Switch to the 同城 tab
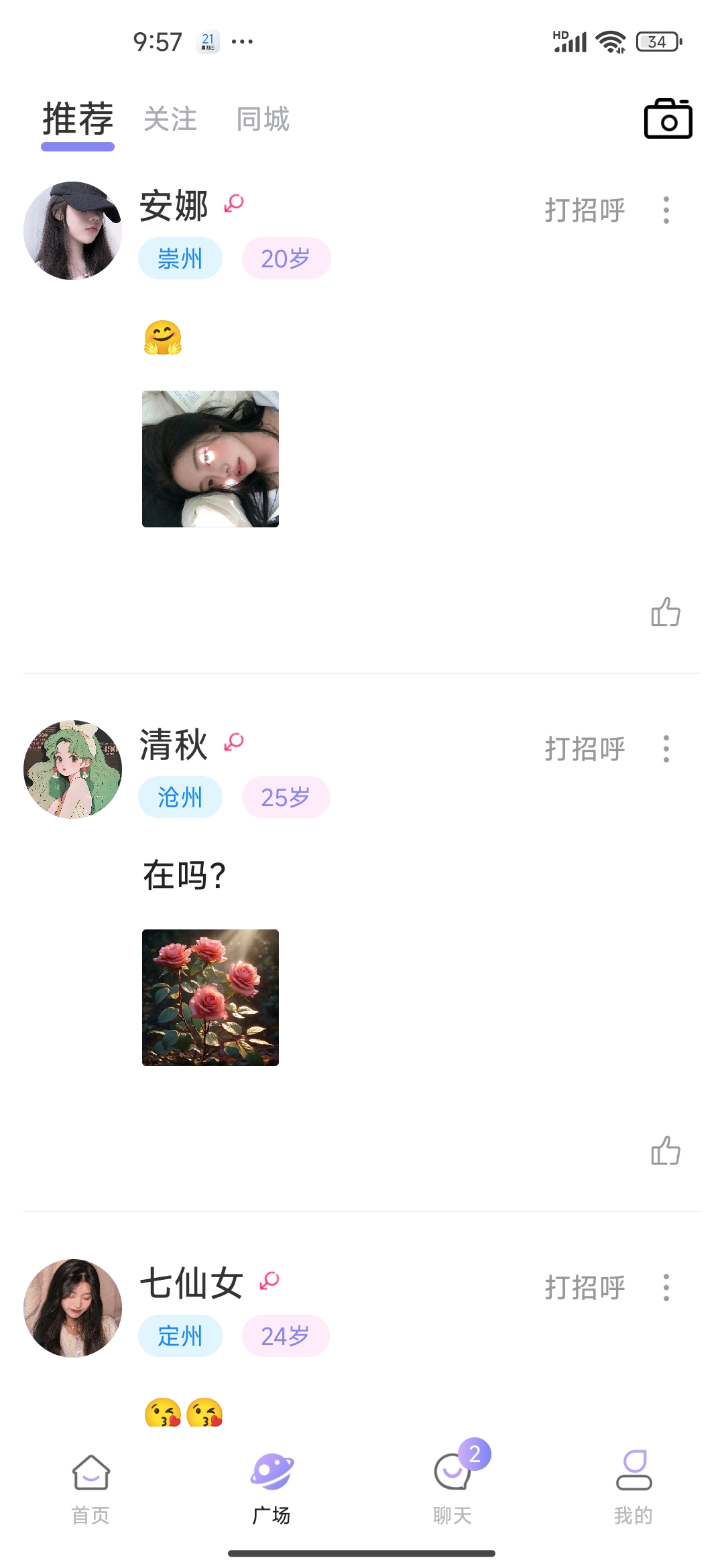Screen dimensions: 724x1568 (x=263, y=119)
